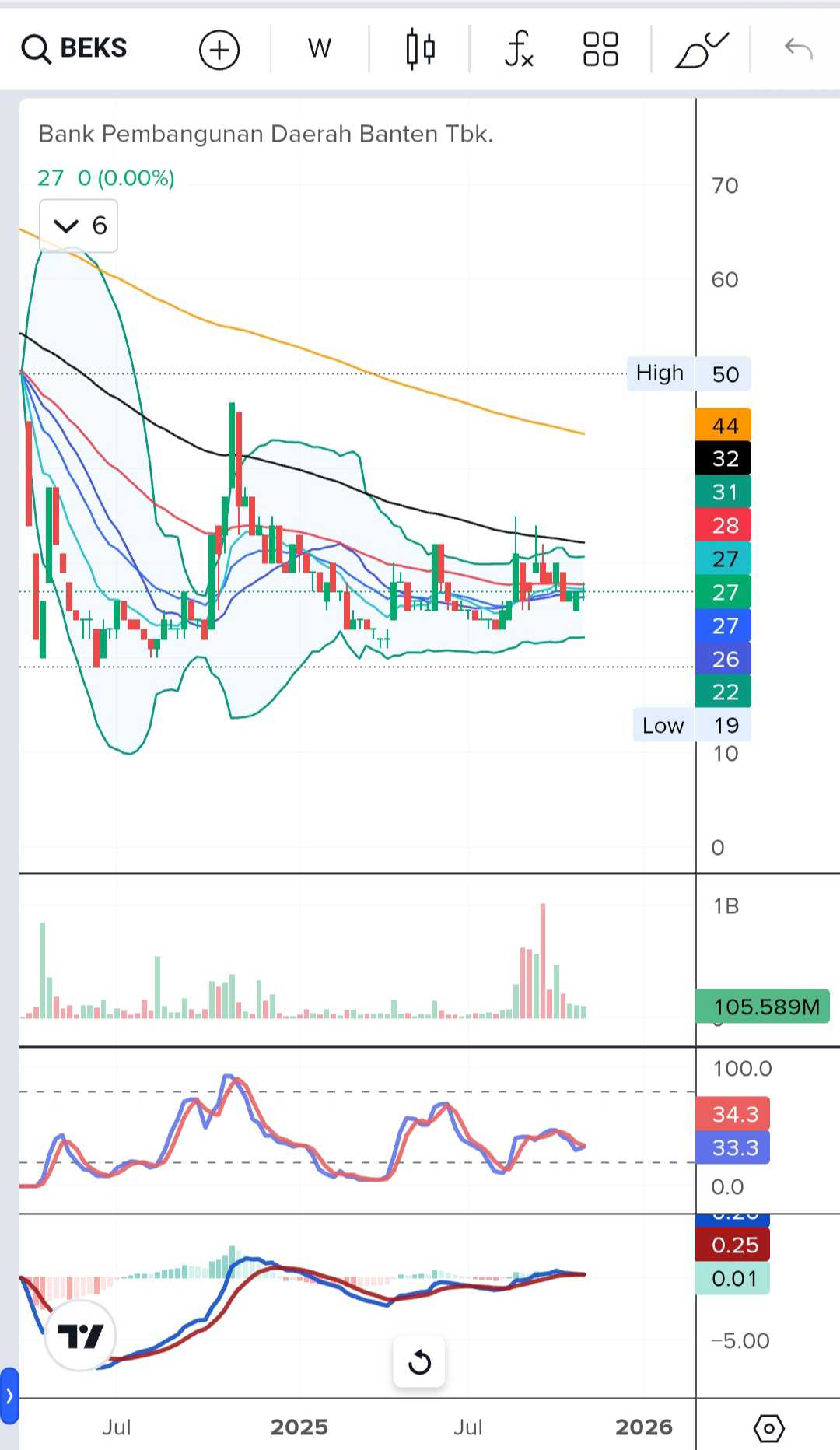This screenshot has height=1450, width=840.
Task: Open the BEKS symbol search
Action: [75, 48]
